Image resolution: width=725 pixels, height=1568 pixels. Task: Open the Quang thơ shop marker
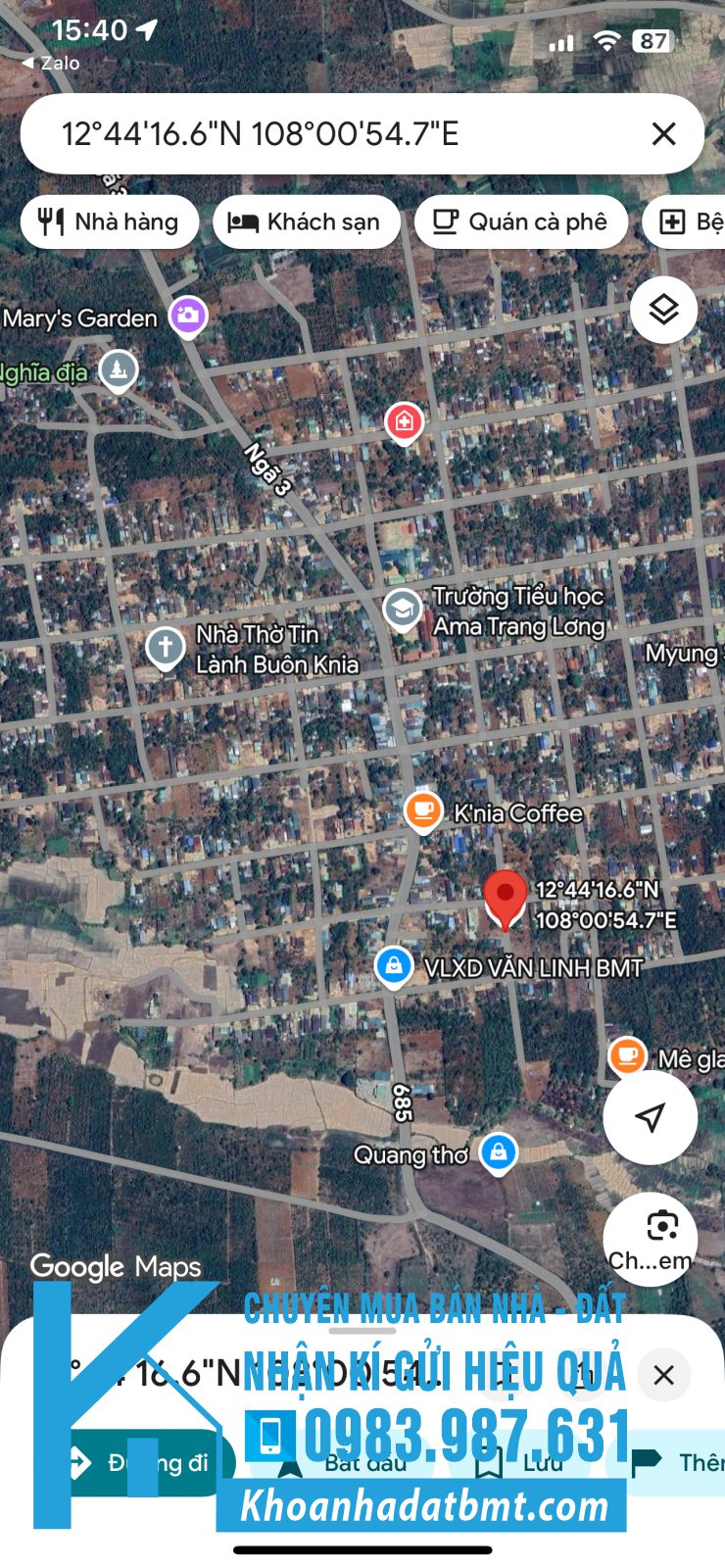[x=498, y=1152]
